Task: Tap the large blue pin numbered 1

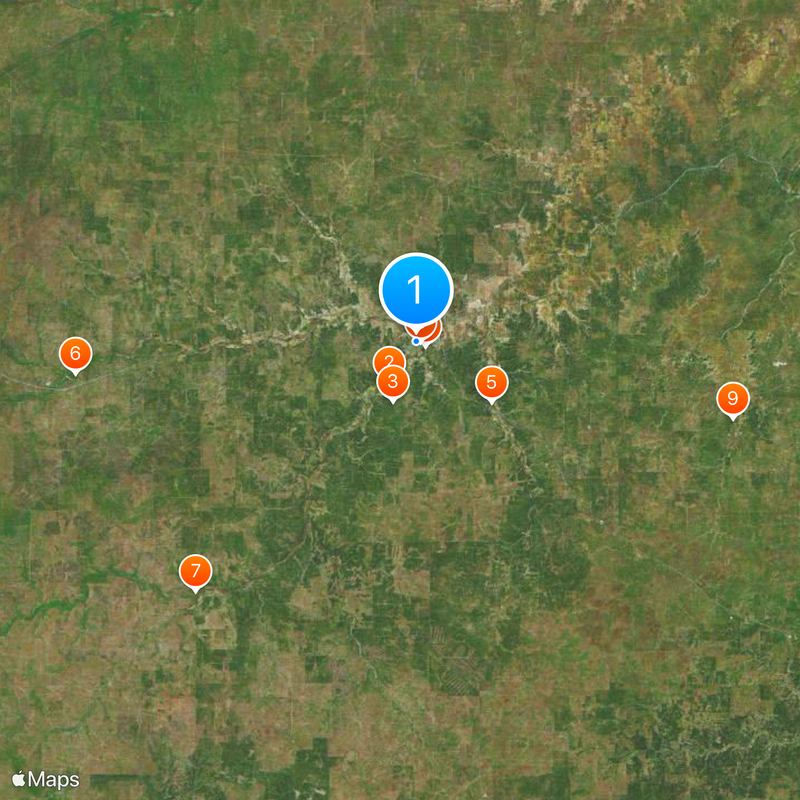Action: pos(416,291)
